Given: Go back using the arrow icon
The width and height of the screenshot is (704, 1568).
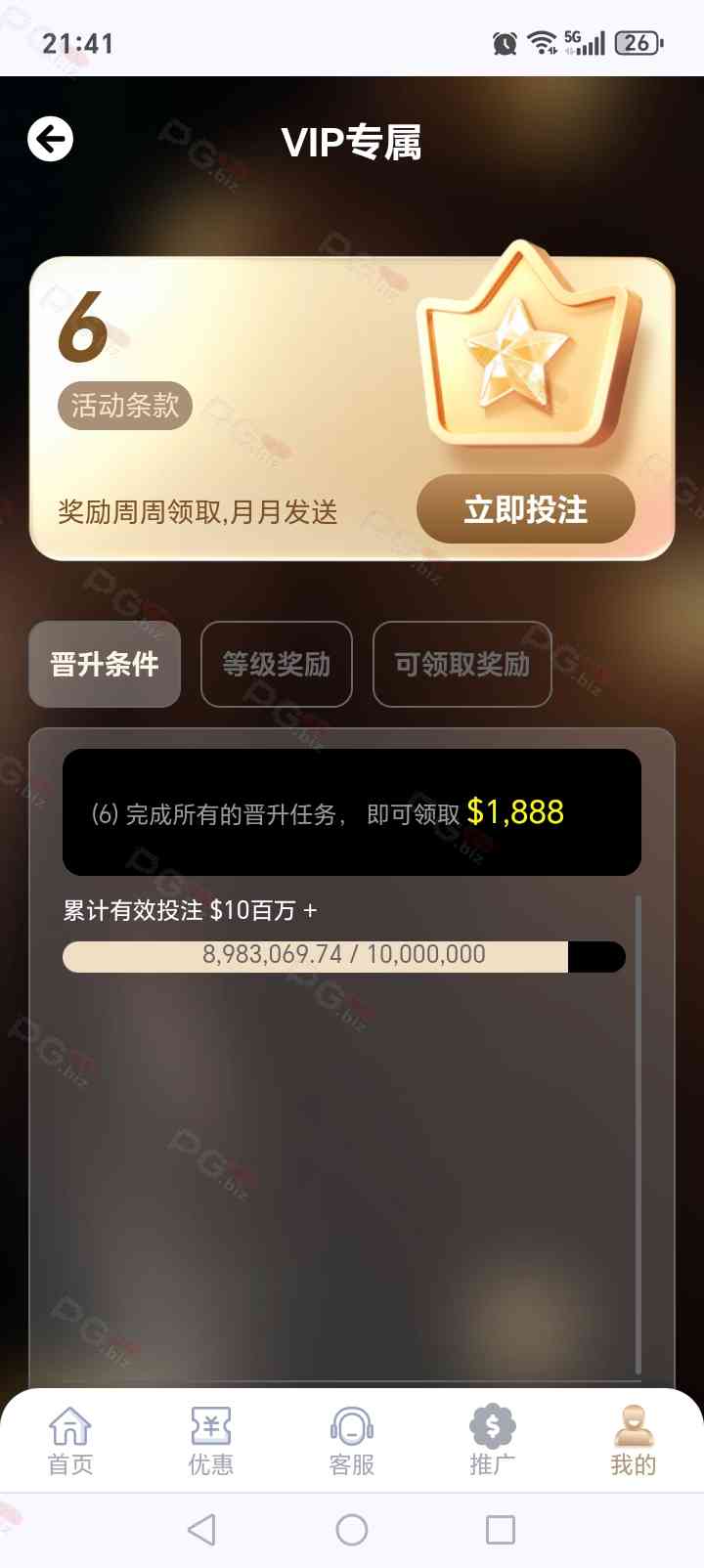Looking at the screenshot, I should click(50, 139).
